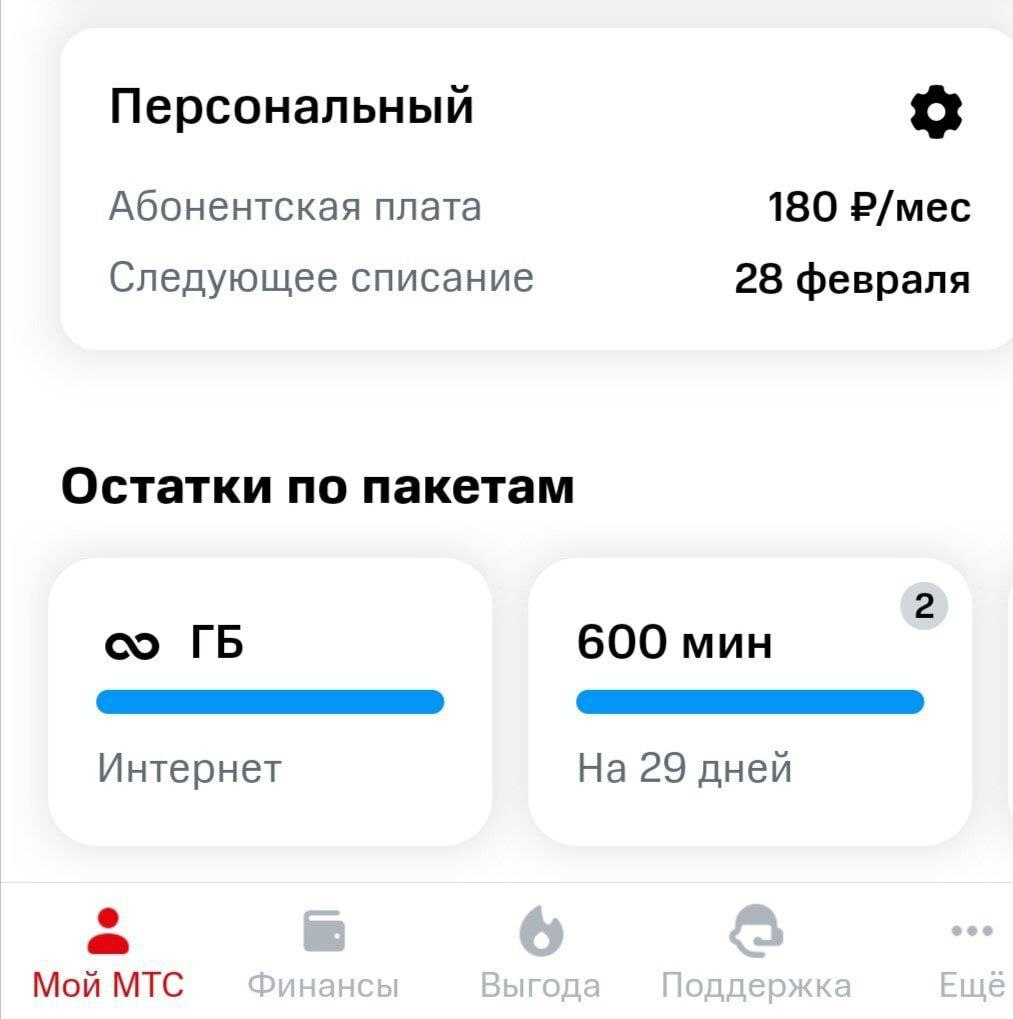Viewport: 1013px width, 1019px height.
Task: Switch to the Финансы tab
Action: coord(323,953)
